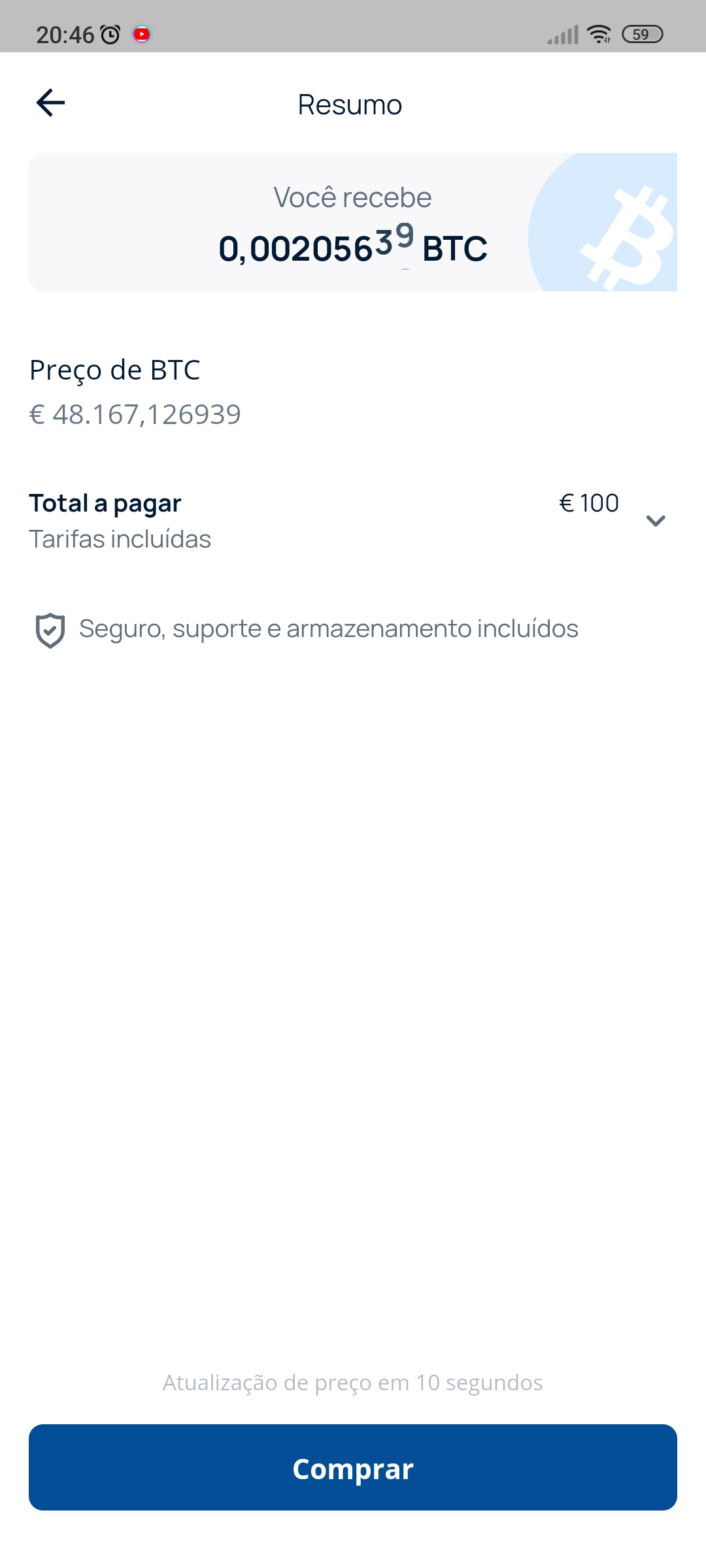Viewport: 706px width, 1568px height.
Task: Confirm purchase with the Comprar button
Action: (353, 1467)
